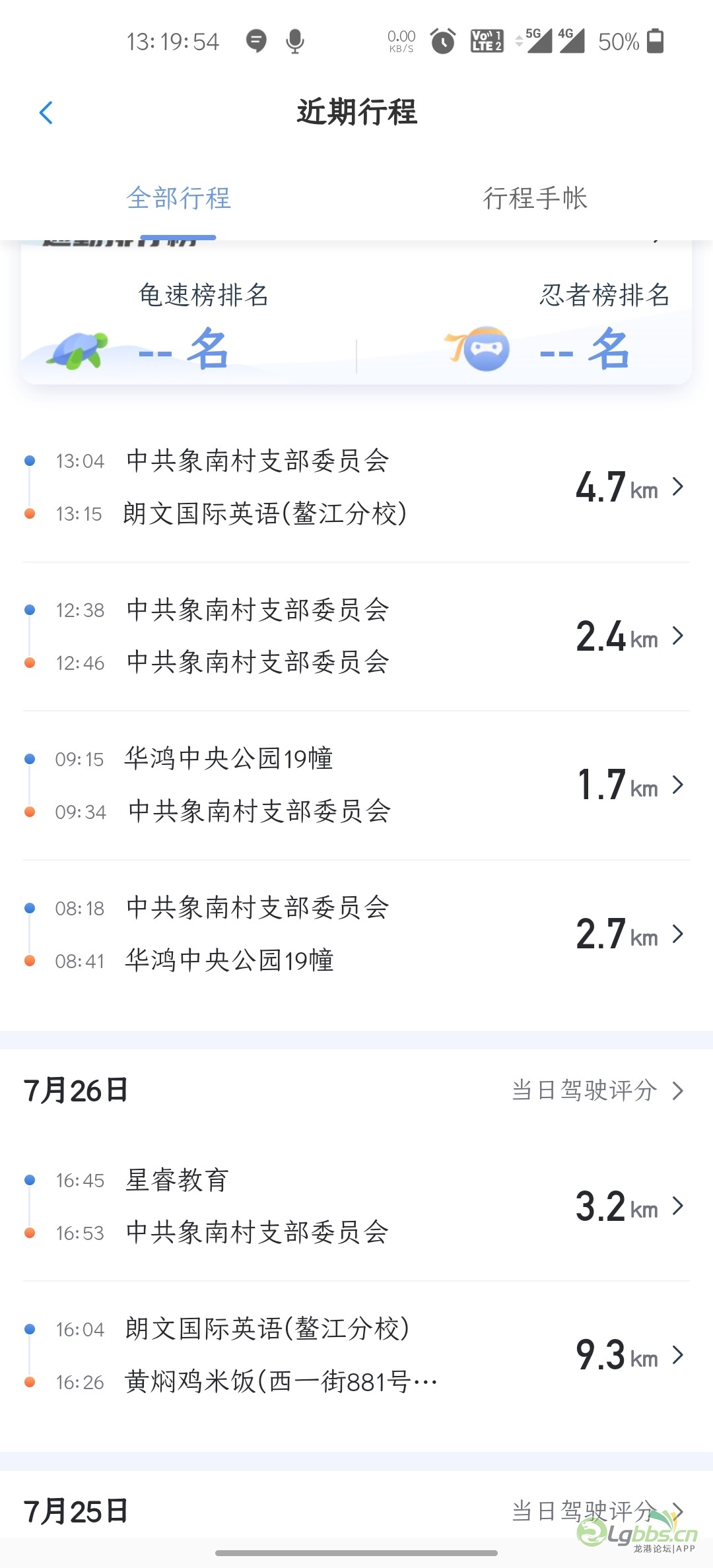The width and height of the screenshot is (713, 1568).
Task: View the 08:18 trip of 2.7 km
Action: pos(356,934)
